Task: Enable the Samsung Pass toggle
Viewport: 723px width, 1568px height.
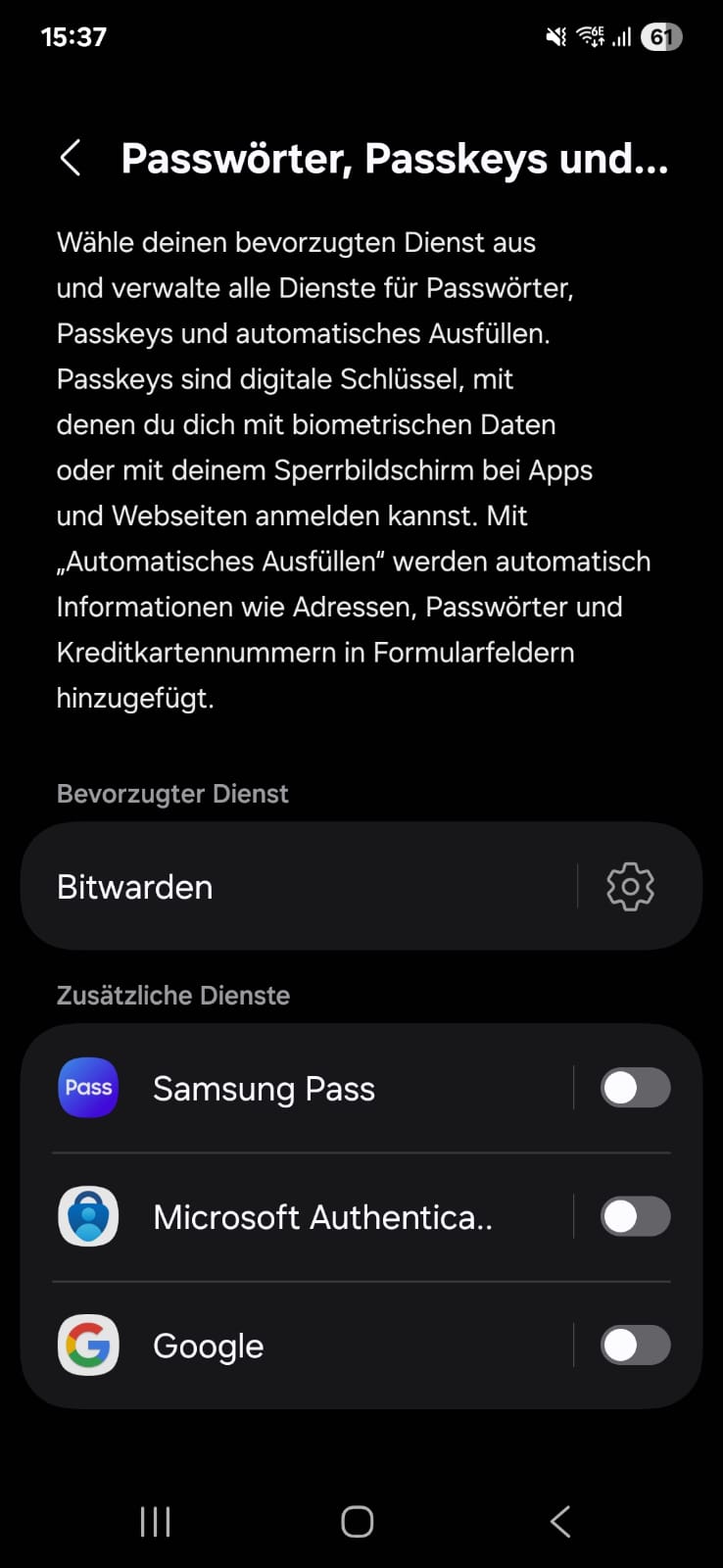Action: [x=635, y=1088]
